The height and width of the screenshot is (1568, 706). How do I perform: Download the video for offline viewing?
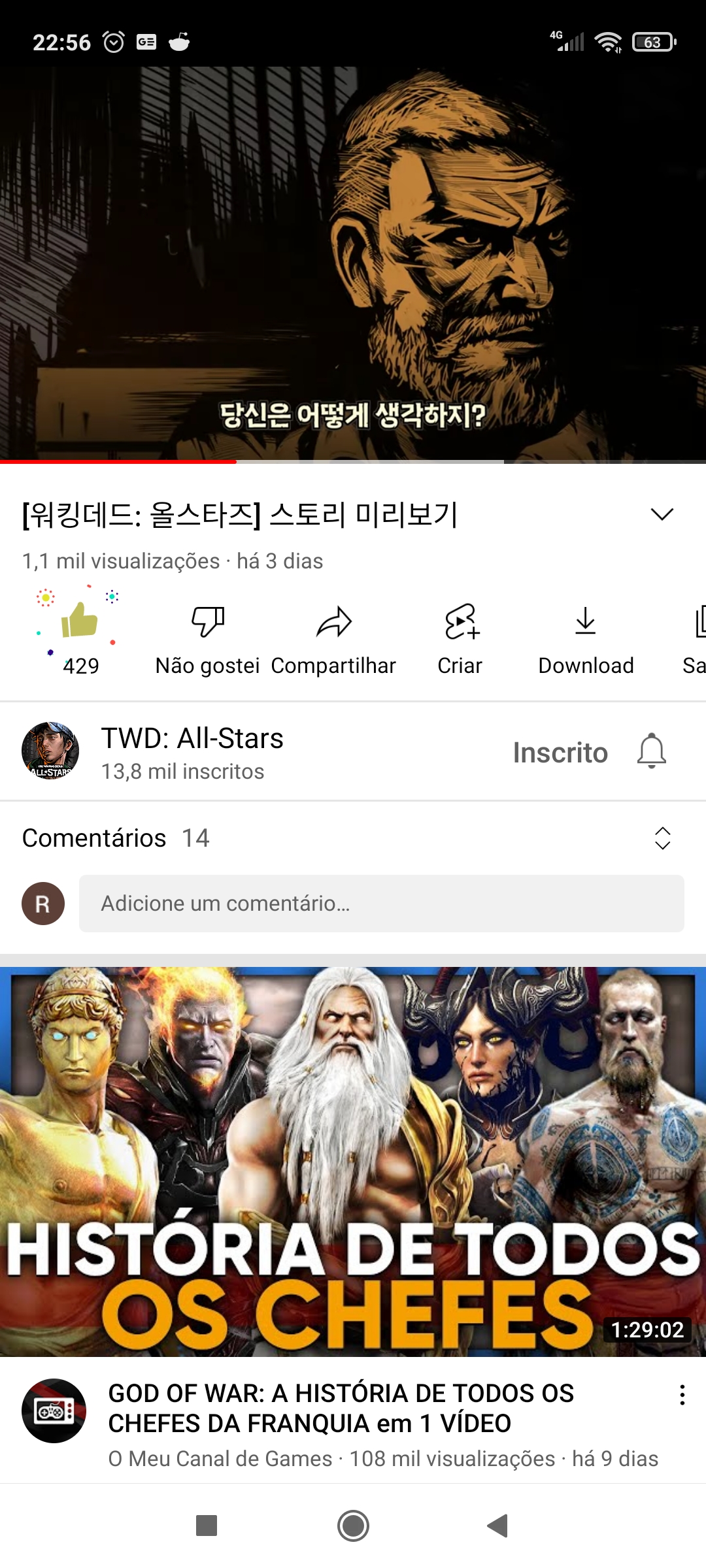pos(586,637)
